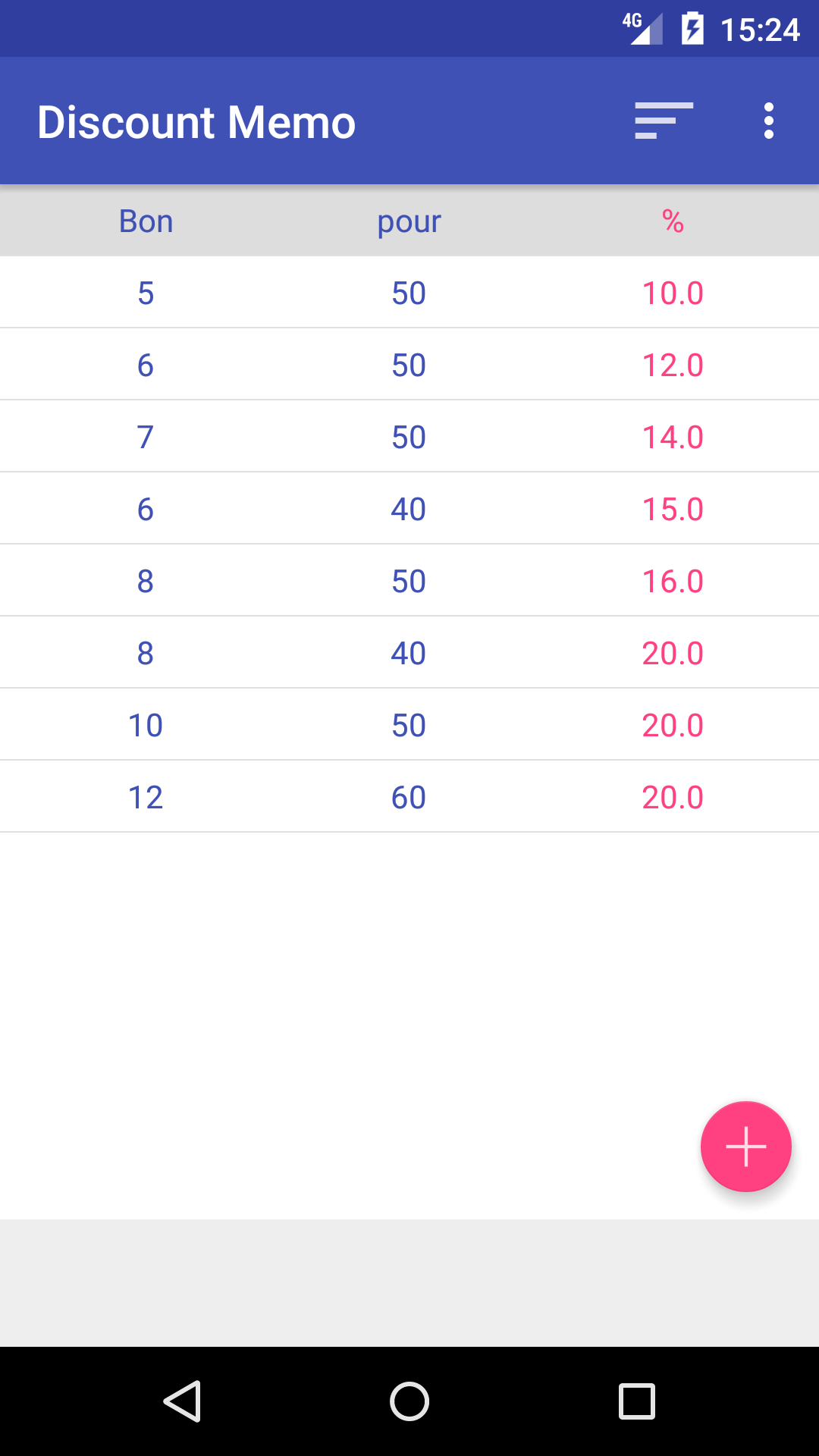Select the 6 for 40 row

(x=409, y=509)
